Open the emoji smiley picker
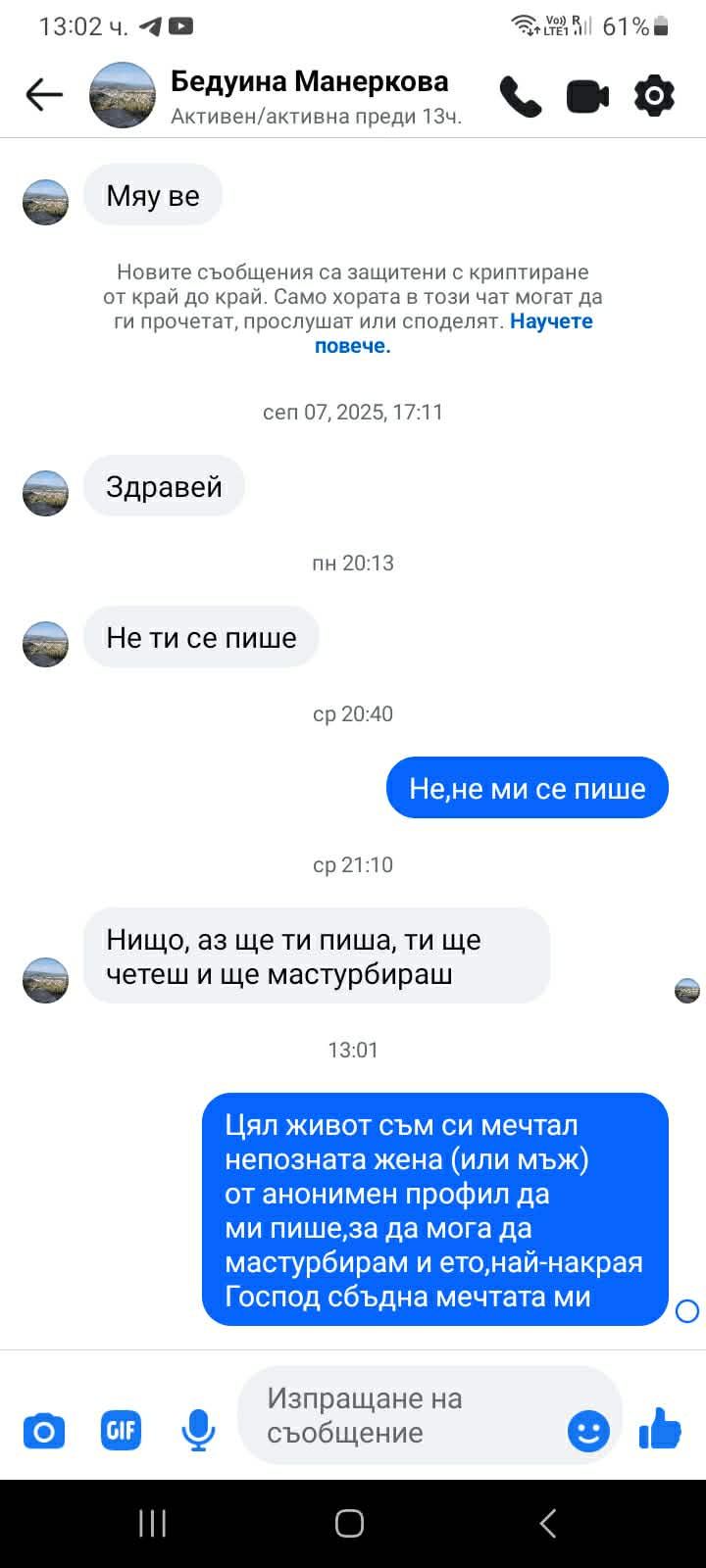This screenshot has width=706, height=1568. click(x=588, y=1432)
